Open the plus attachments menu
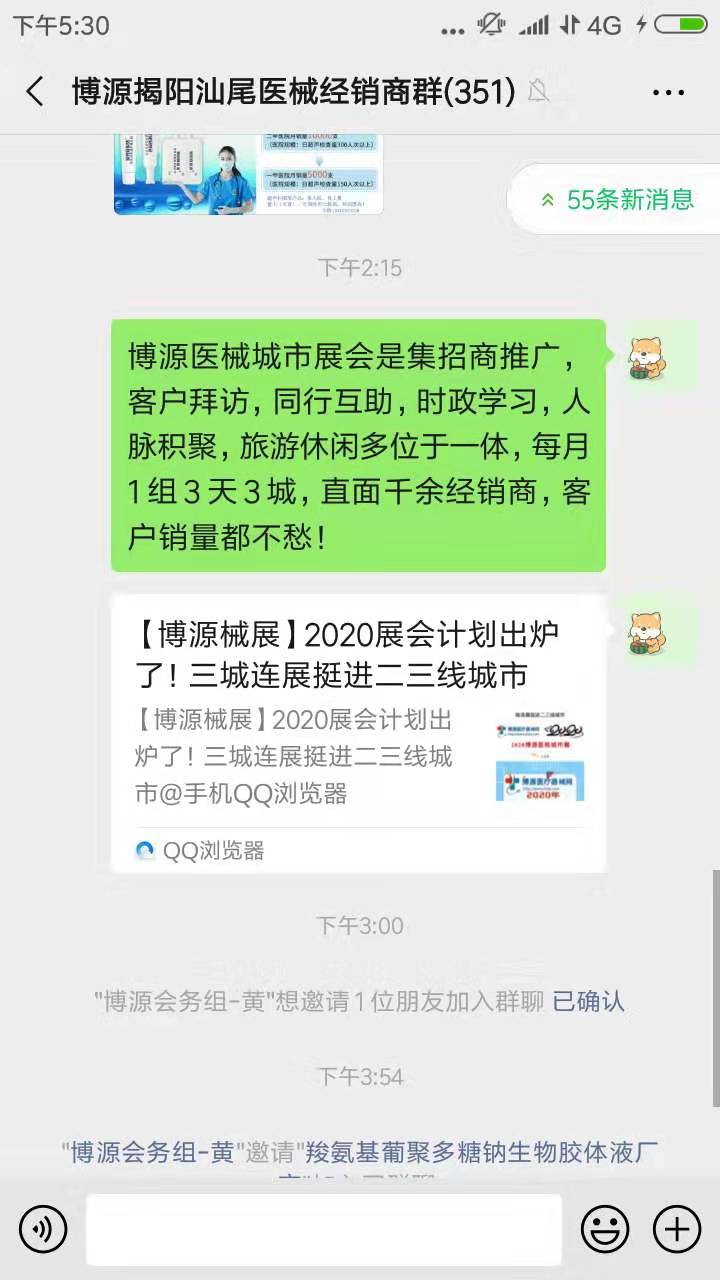The image size is (720, 1280). (x=677, y=1229)
